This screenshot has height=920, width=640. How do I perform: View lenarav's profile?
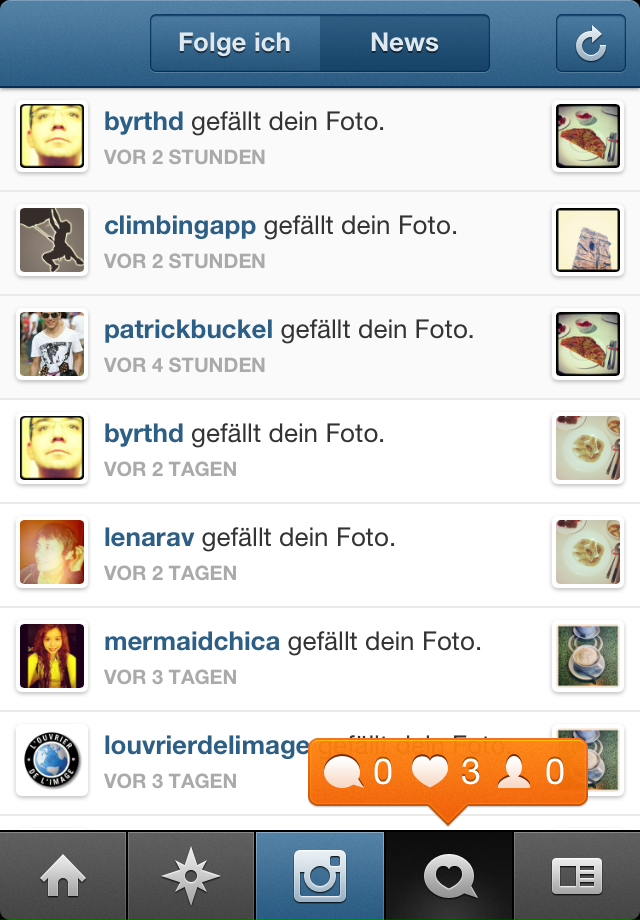pyautogui.click(x=149, y=538)
